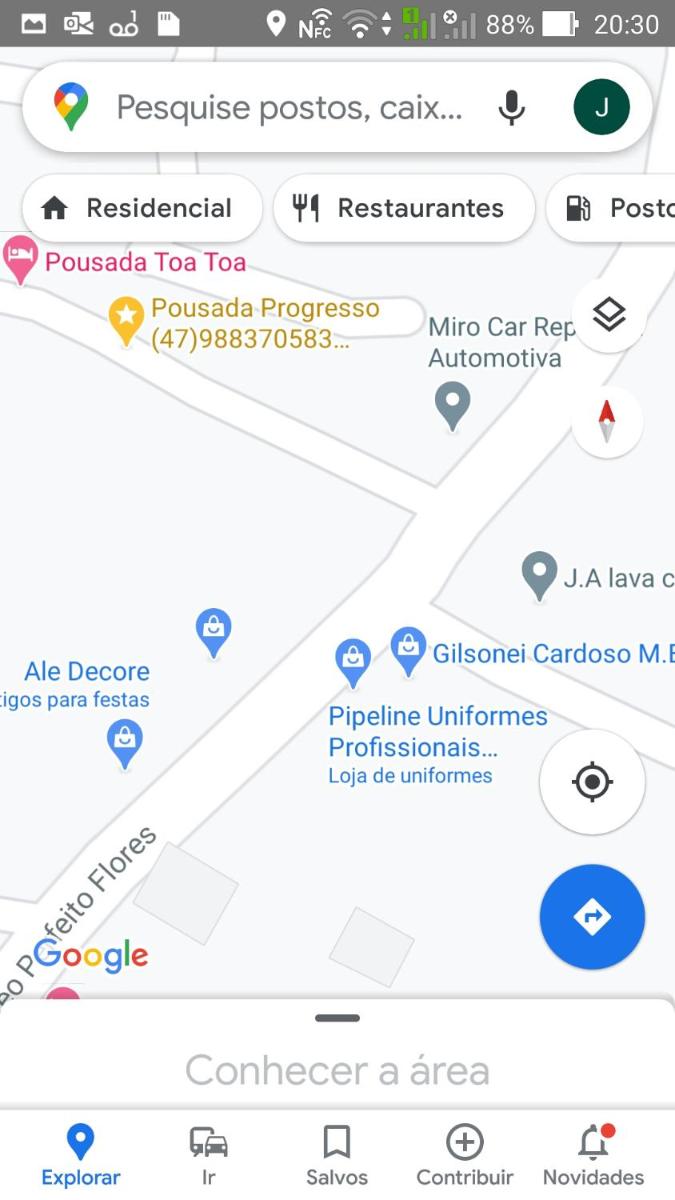Select the Miro Car map marker
The image size is (675, 1200).
453,406
